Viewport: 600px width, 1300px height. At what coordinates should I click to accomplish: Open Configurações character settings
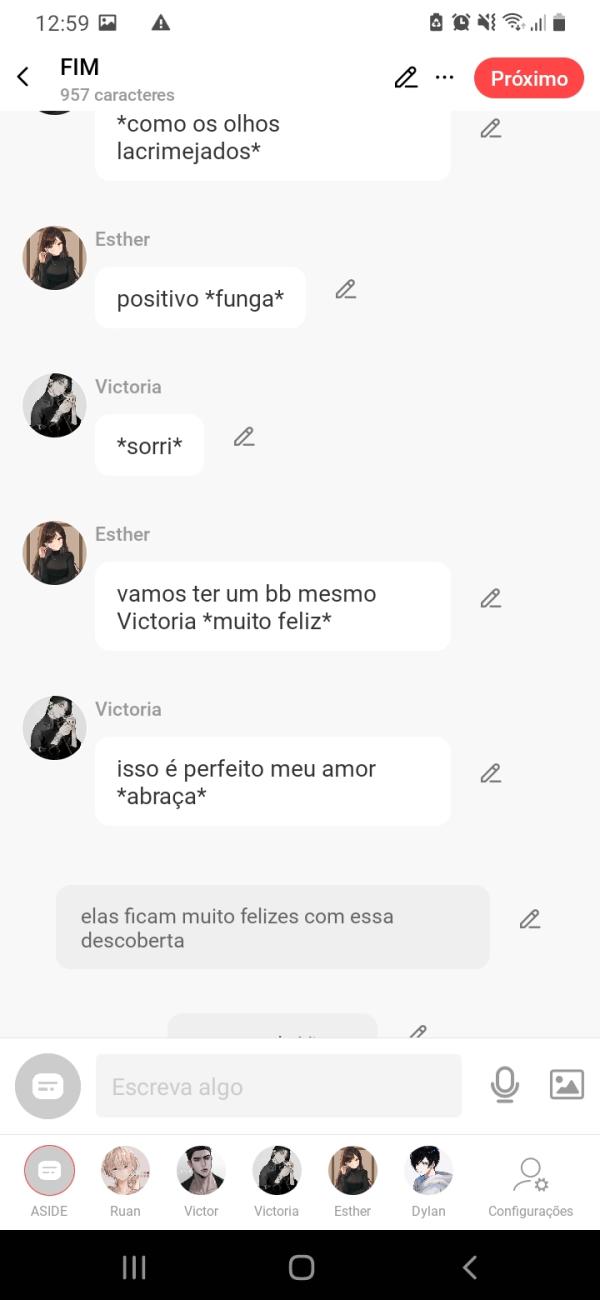coord(530,1180)
